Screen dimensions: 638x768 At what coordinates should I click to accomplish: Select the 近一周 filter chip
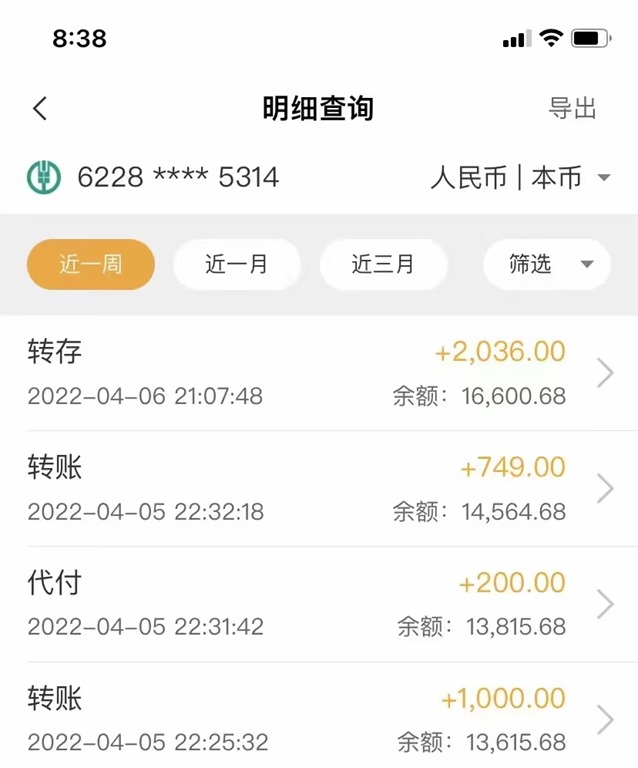pos(91,264)
